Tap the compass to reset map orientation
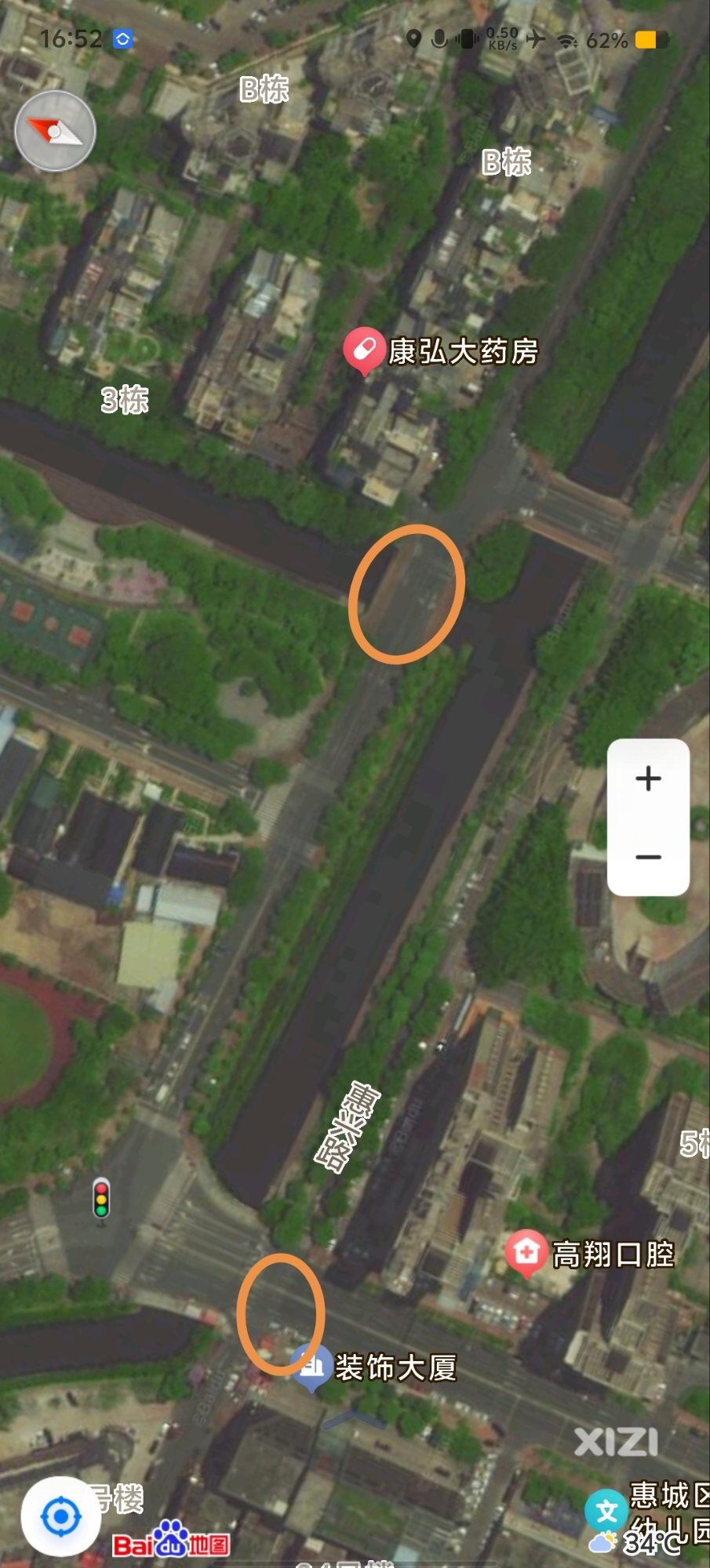Image resolution: width=710 pixels, height=1568 pixels. click(x=55, y=131)
